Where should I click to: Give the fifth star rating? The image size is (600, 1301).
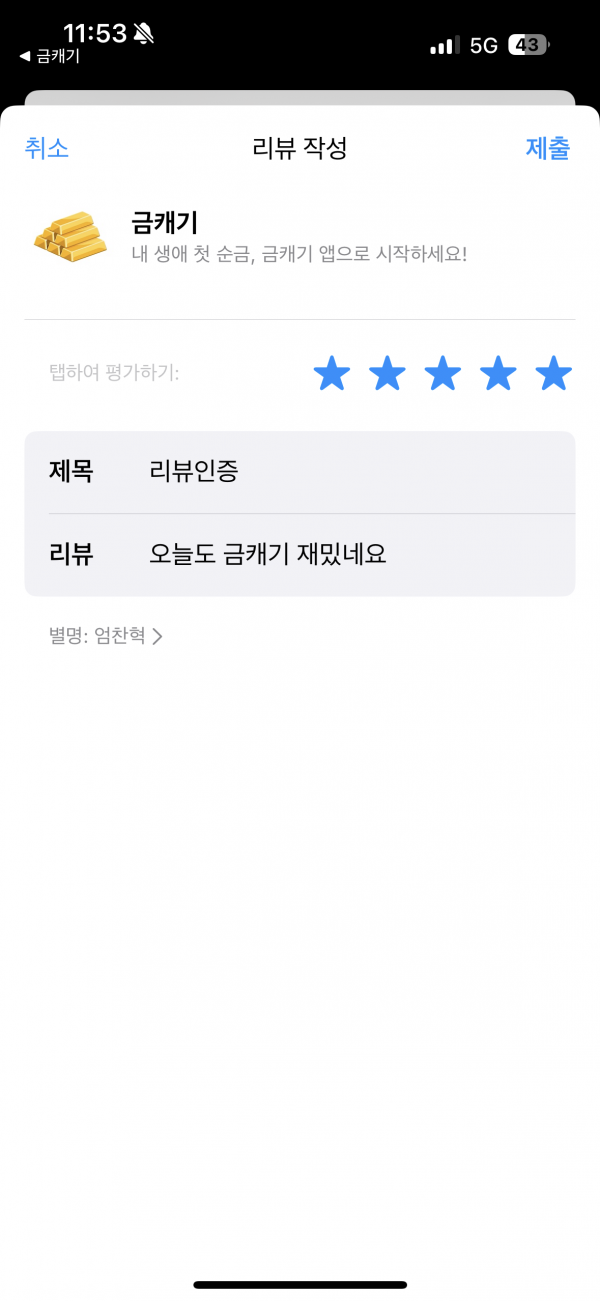[x=553, y=374]
